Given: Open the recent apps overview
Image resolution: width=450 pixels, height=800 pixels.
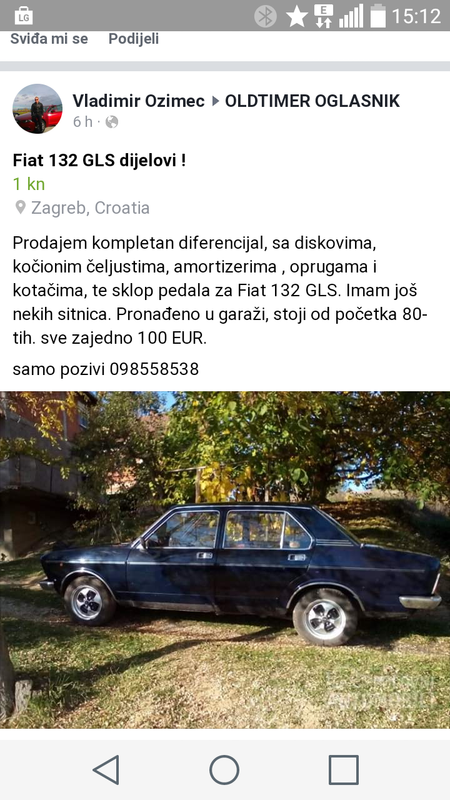Looking at the screenshot, I should 343,769.
